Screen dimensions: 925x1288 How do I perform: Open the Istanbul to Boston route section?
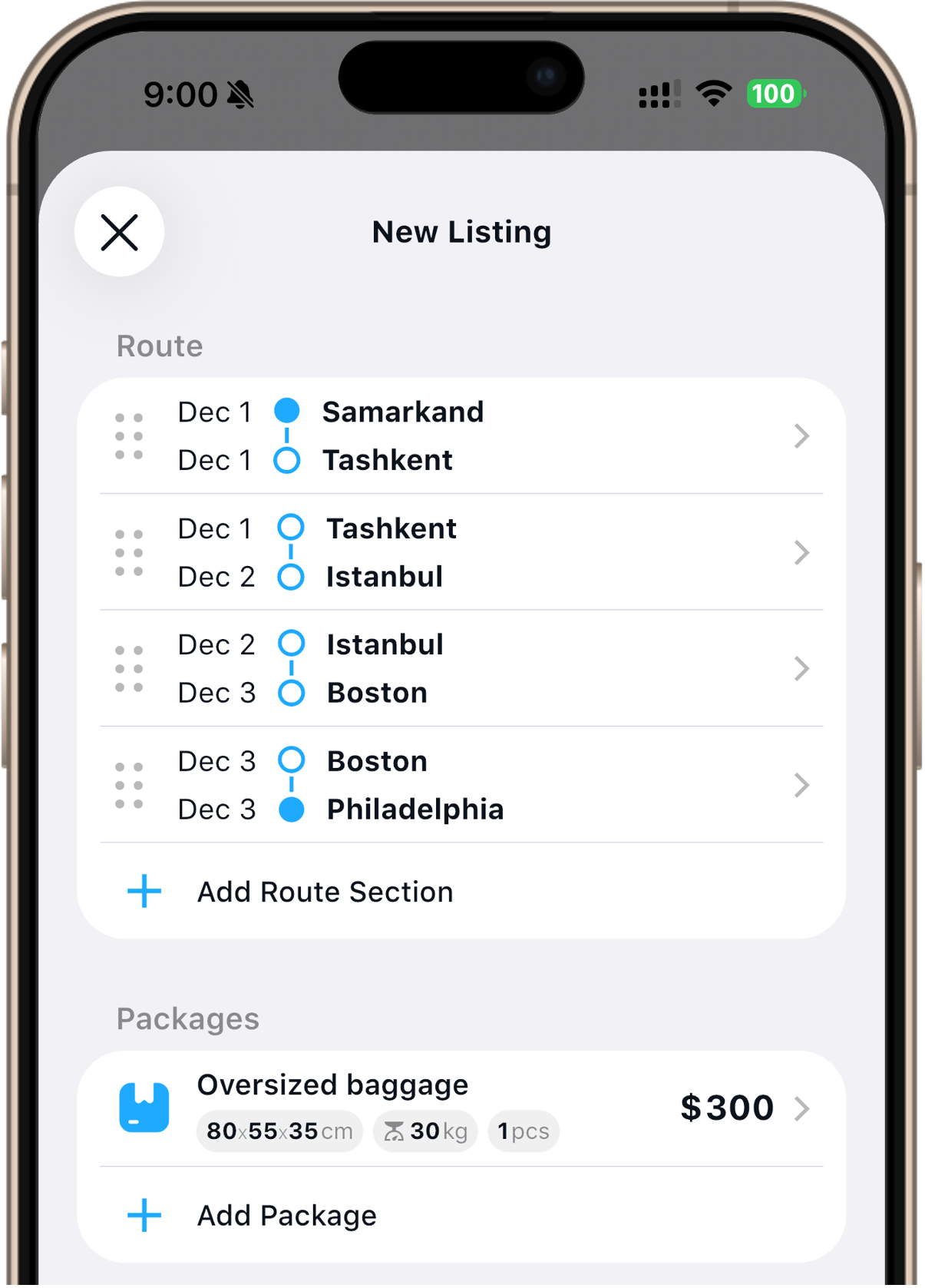coord(461,668)
